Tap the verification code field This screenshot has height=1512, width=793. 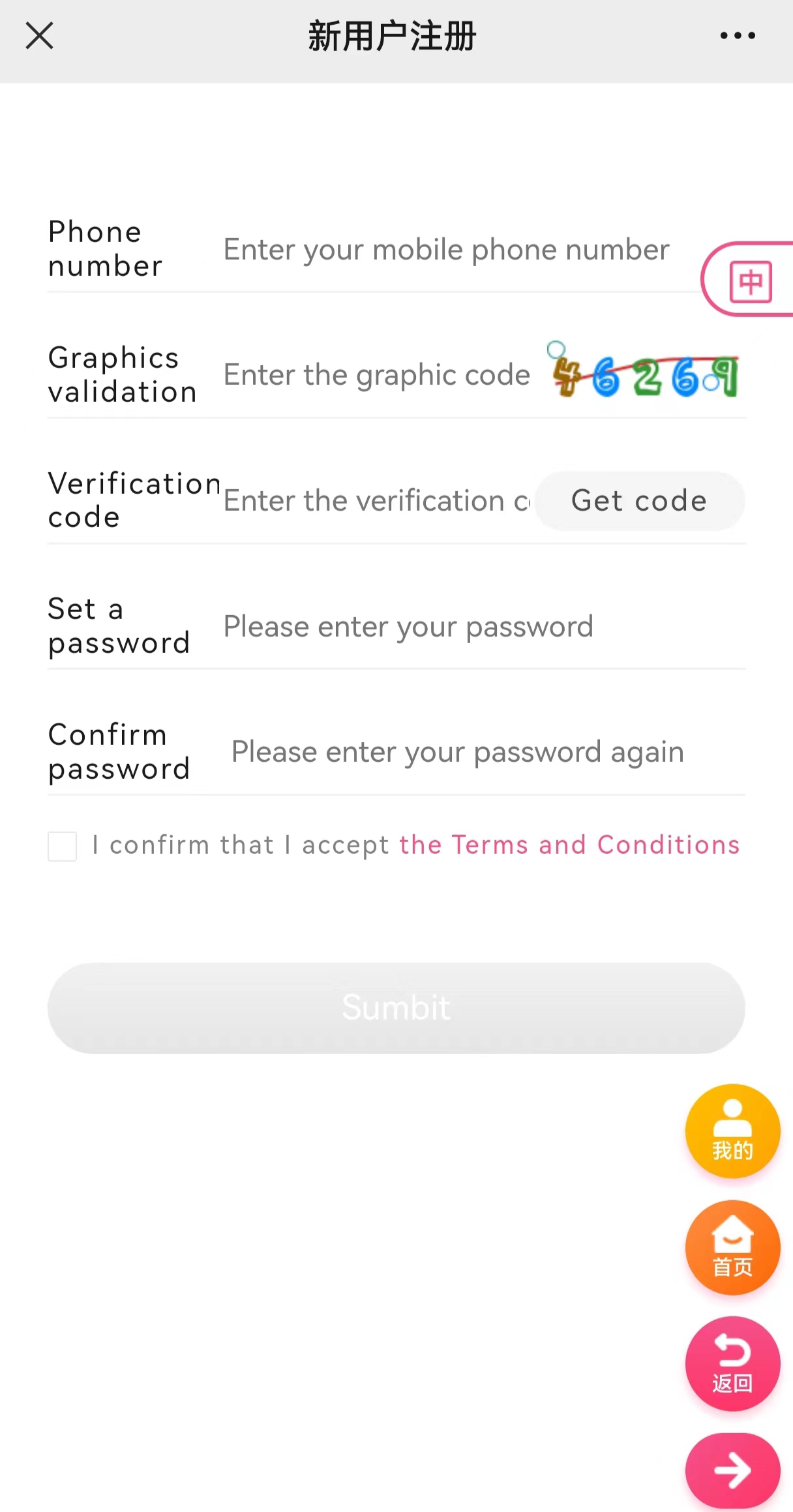click(x=377, y=501)
